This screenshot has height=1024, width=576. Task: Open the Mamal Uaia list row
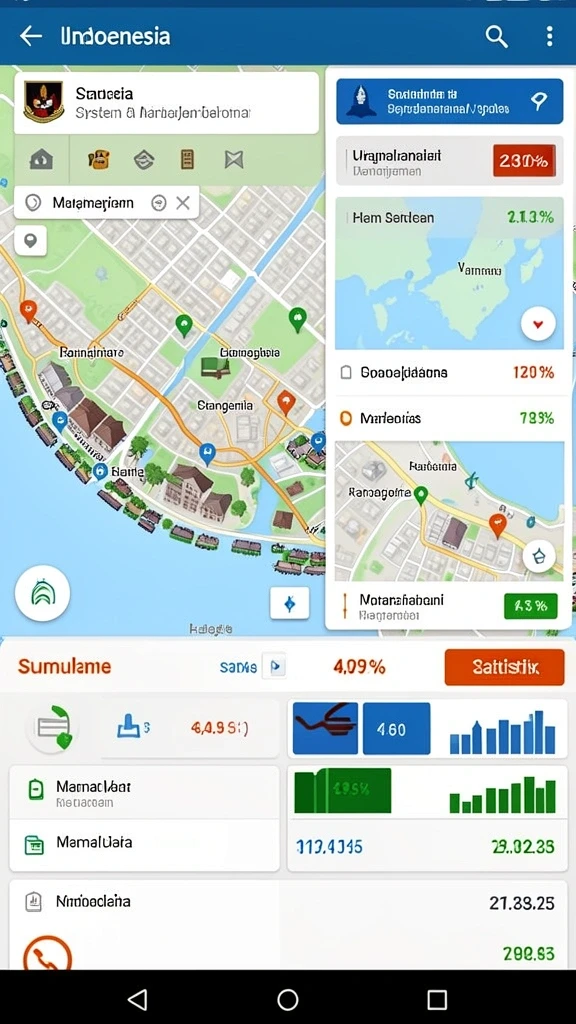tap(144, 844)
